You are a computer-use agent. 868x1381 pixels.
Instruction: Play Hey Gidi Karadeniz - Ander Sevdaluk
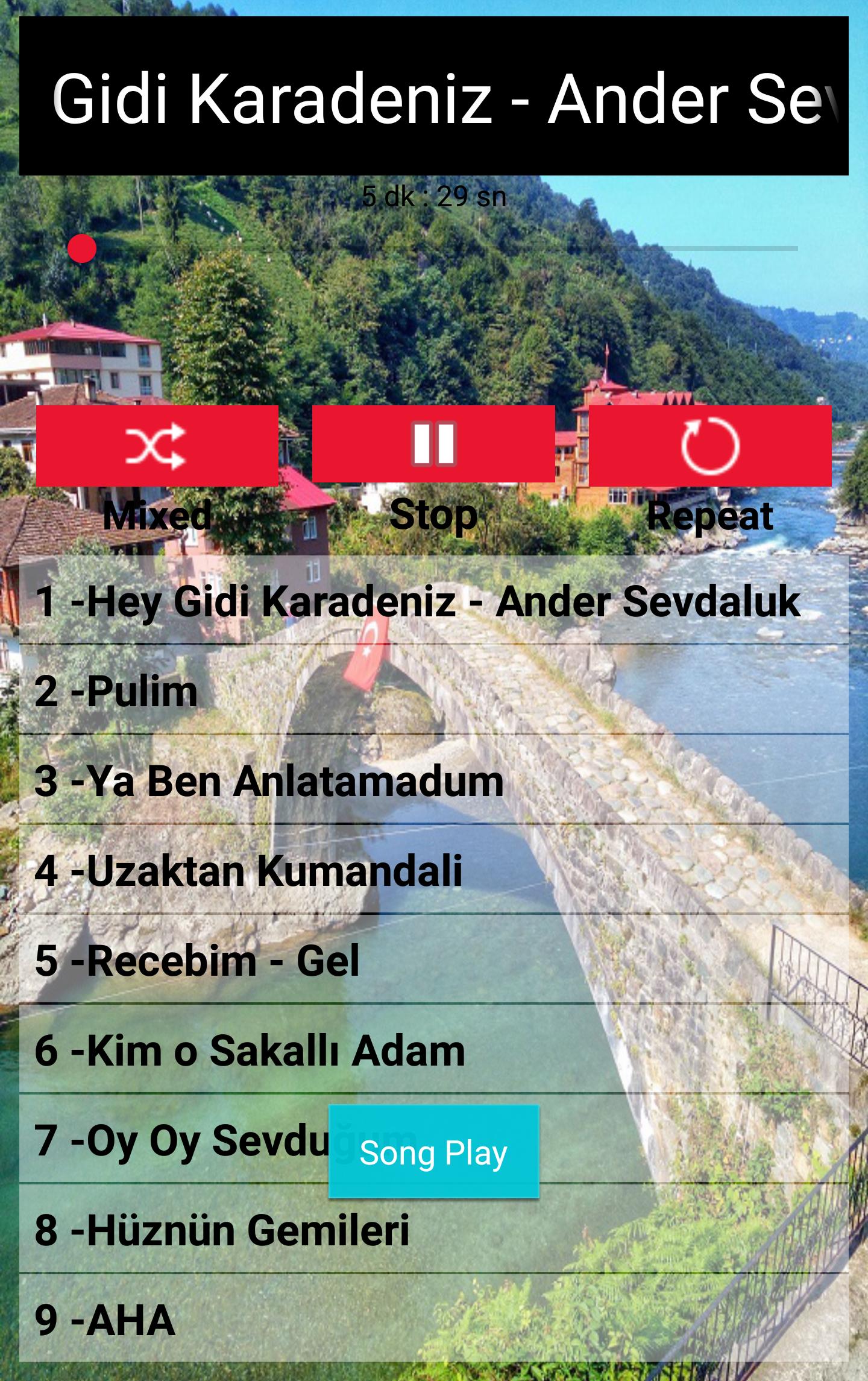pyautogui.click(x=434, y=601)
